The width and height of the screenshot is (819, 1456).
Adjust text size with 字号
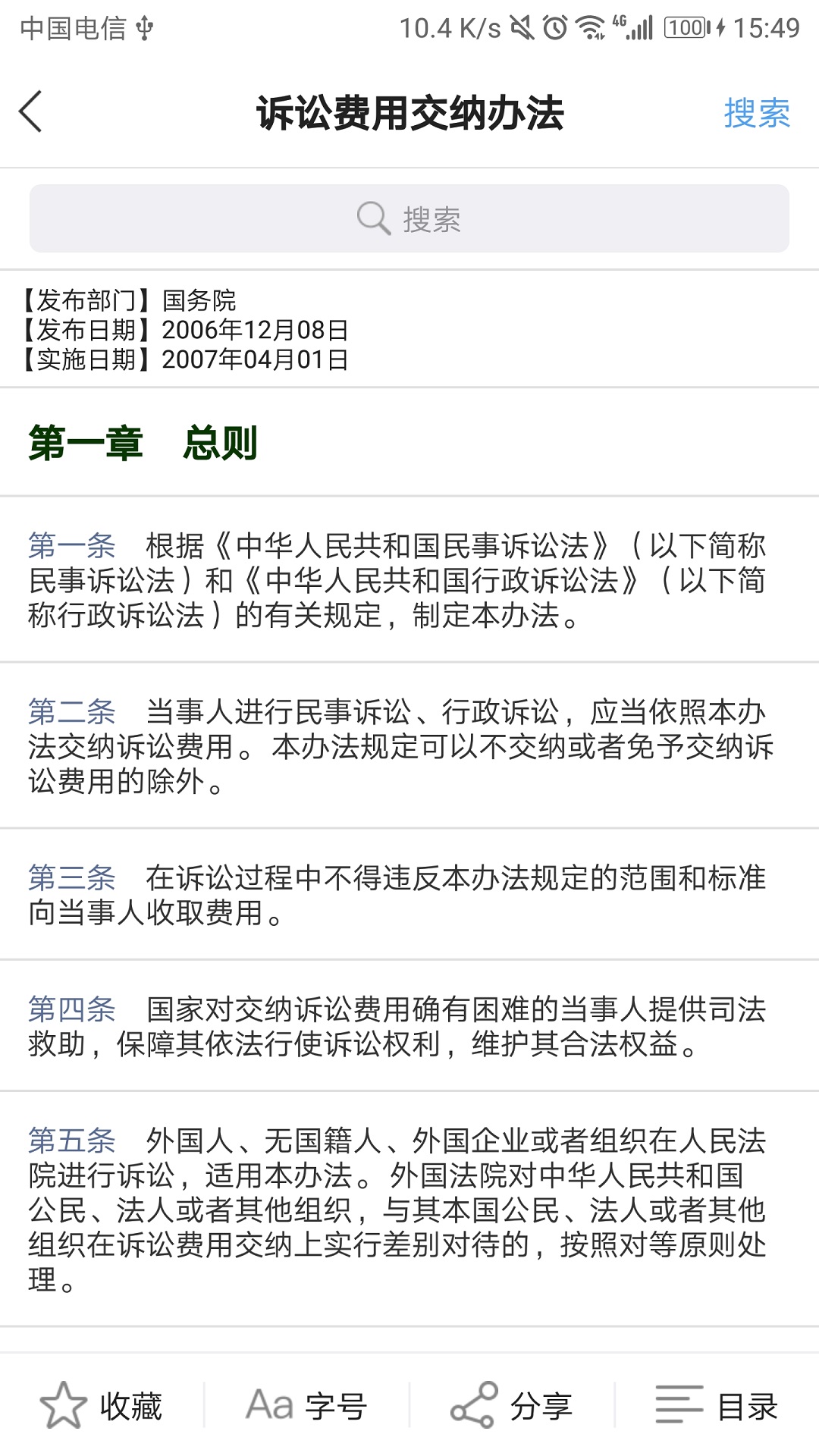[306, 1405]
